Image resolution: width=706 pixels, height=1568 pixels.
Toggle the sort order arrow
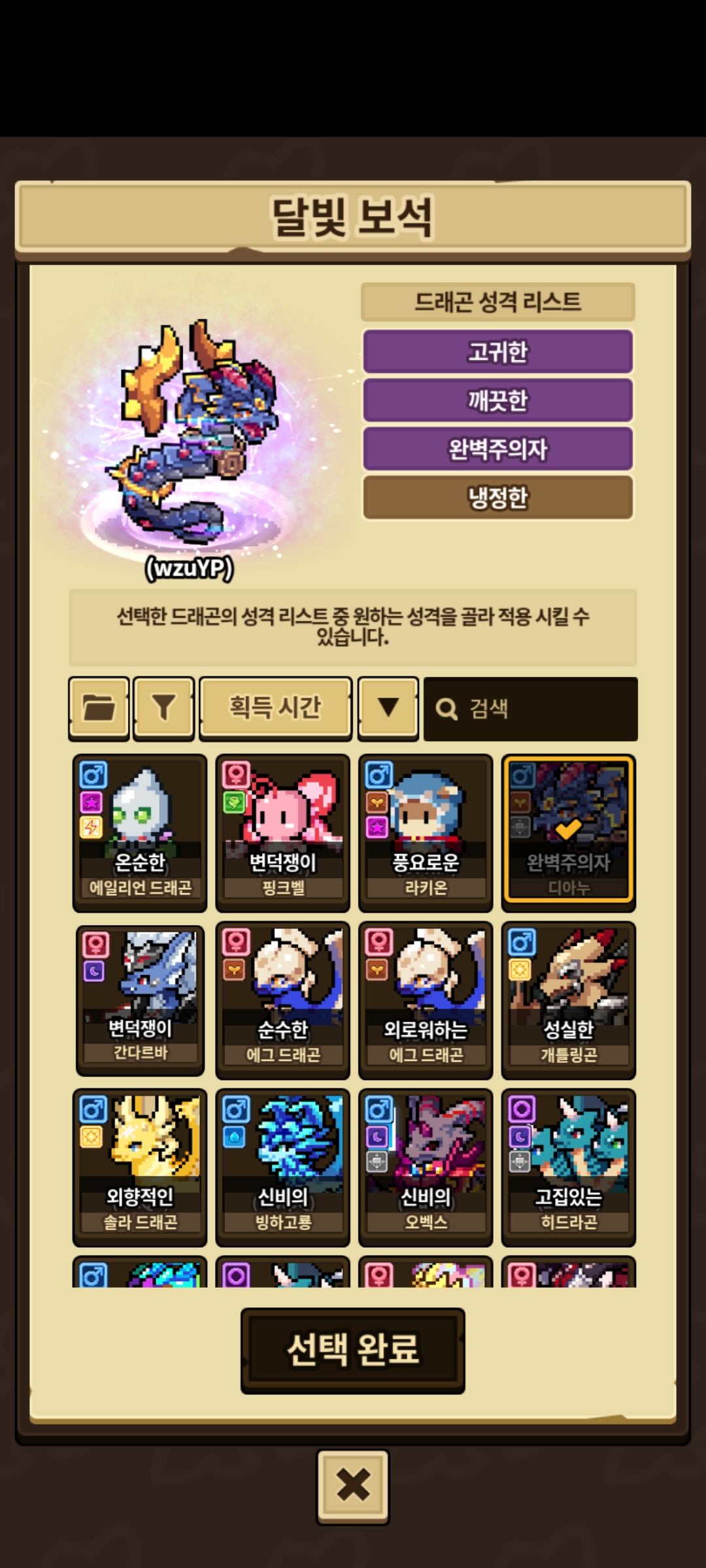(388, 708)
